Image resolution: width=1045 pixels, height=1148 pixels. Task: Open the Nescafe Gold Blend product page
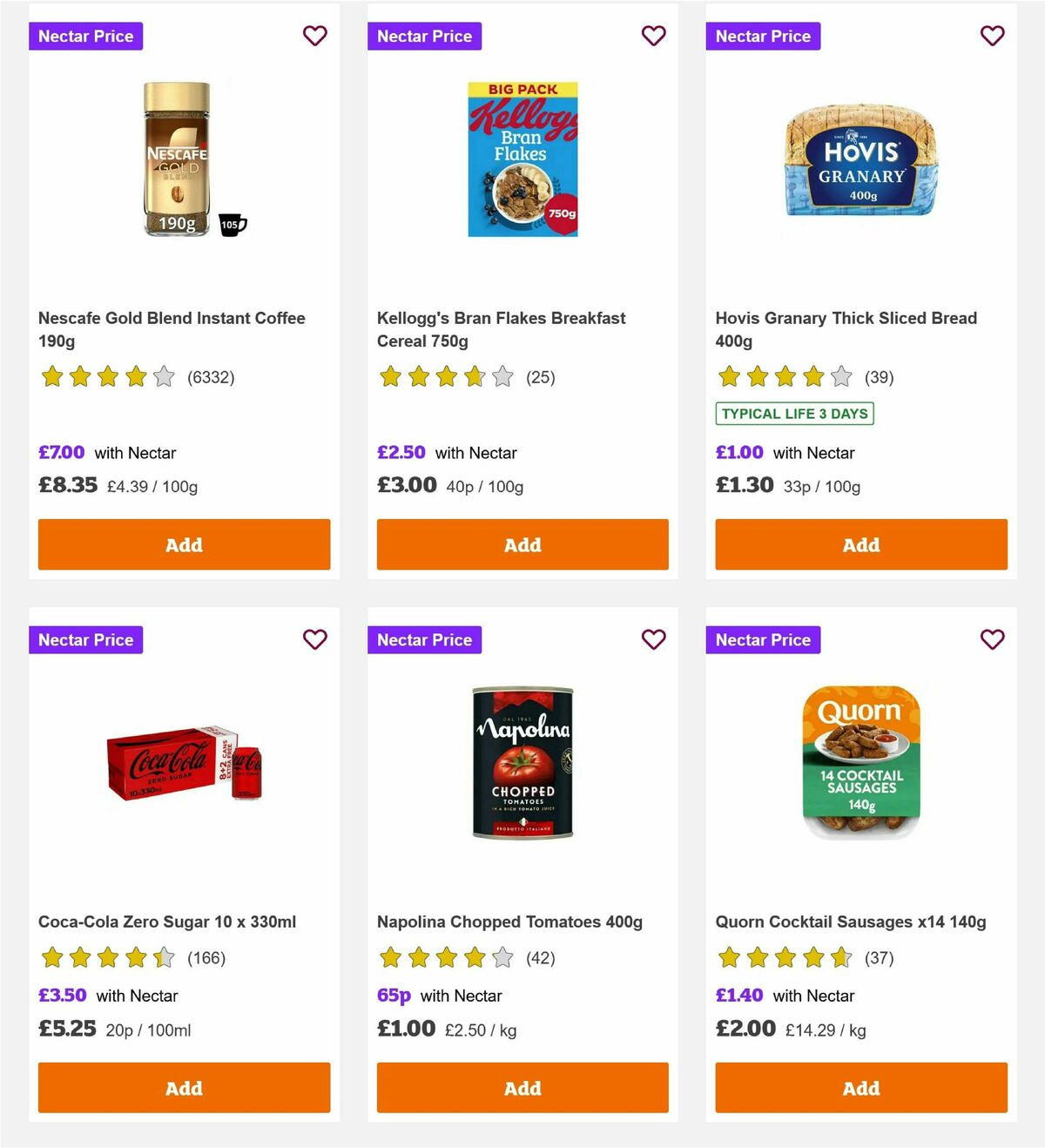(x=172, y=329)
